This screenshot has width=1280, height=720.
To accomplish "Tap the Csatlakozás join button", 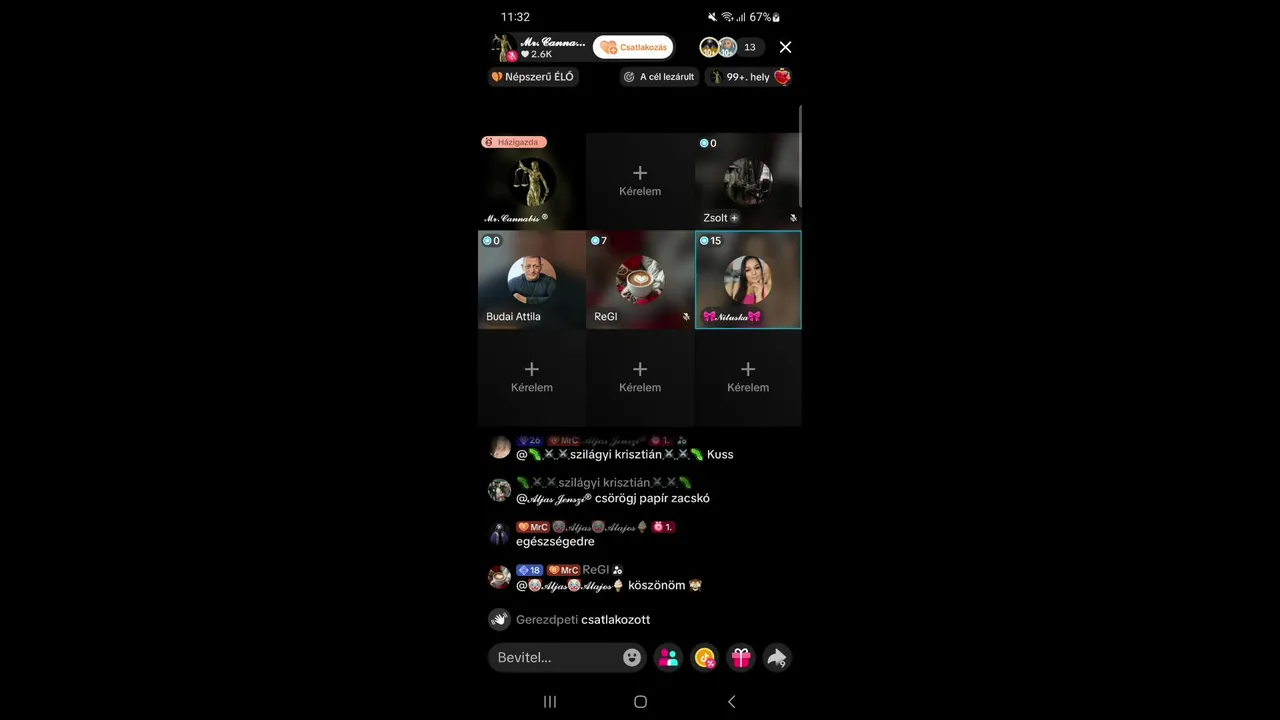I will pos(633,47).
